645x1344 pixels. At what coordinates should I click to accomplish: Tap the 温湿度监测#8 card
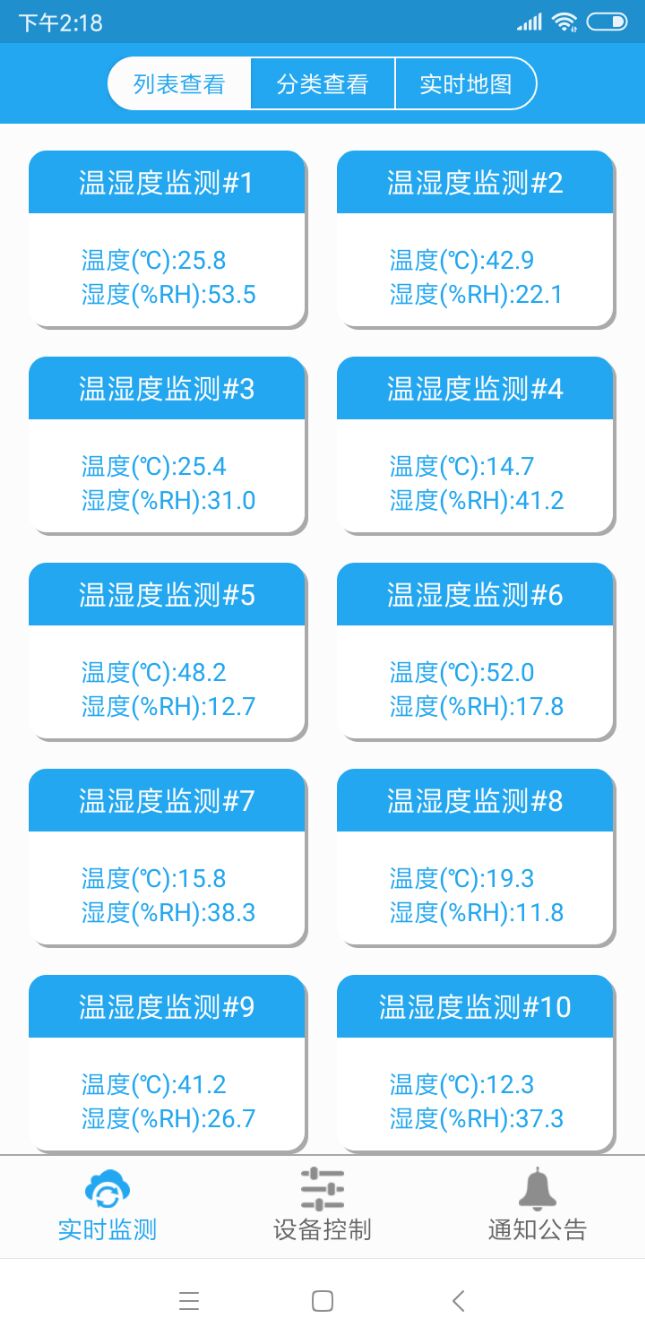click(475, 856)
